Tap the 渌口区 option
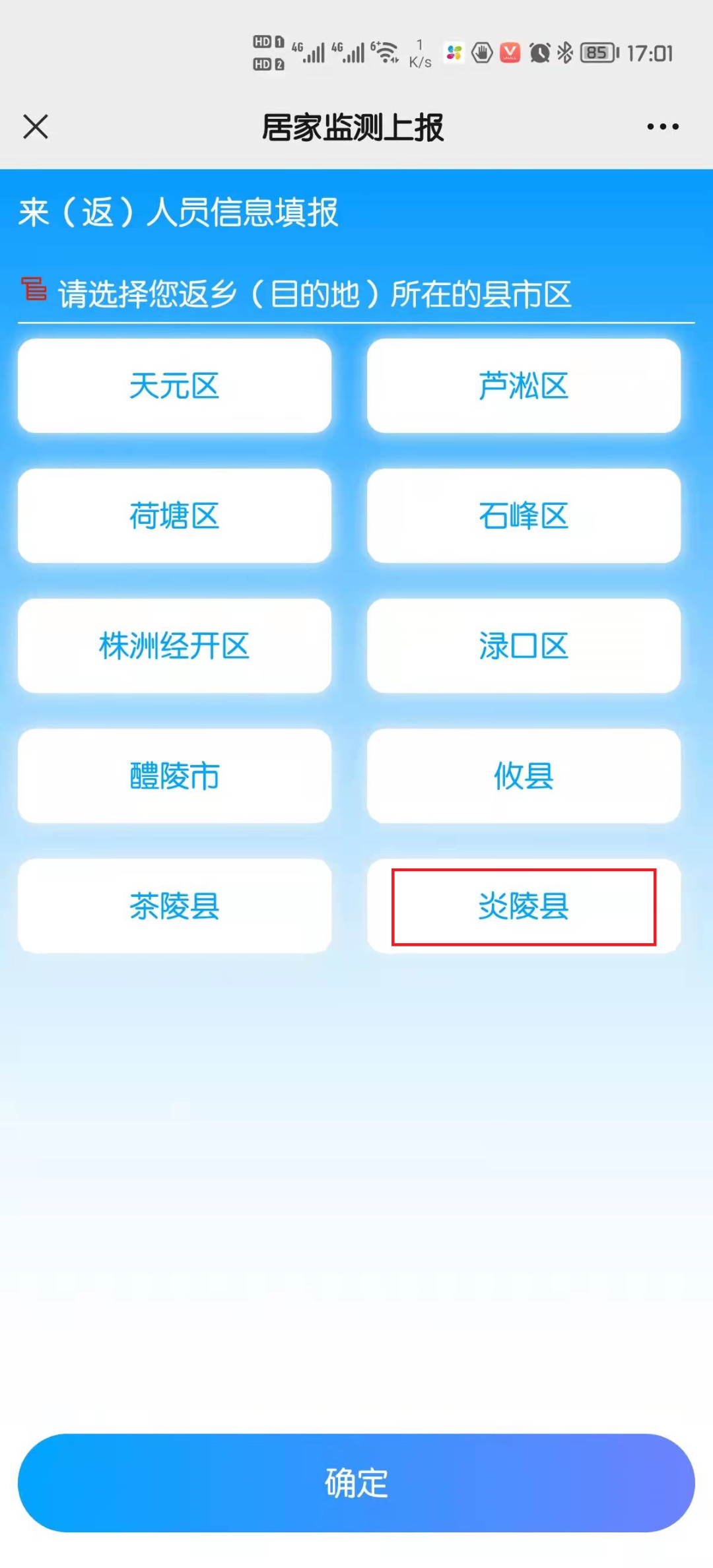 tap(524, 646)
